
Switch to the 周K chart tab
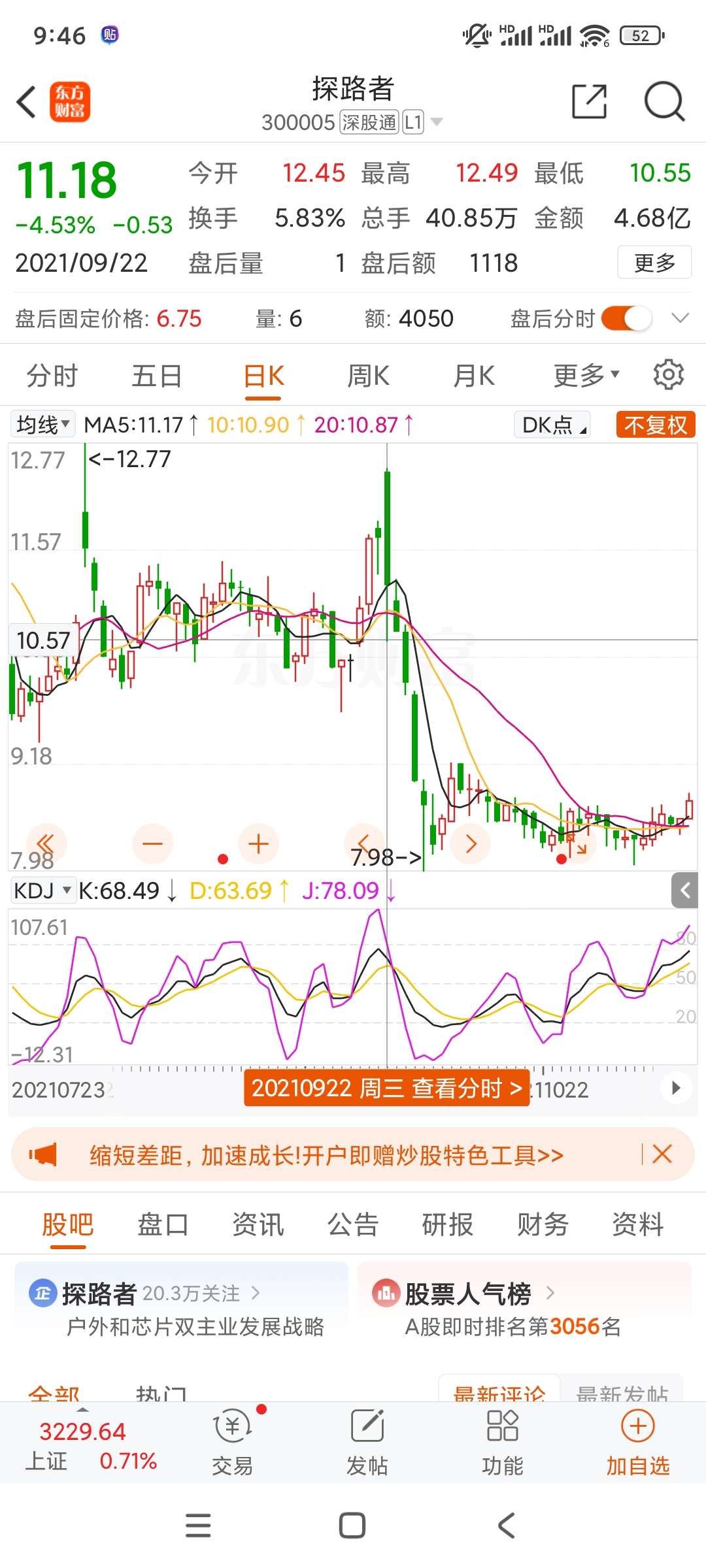pos(369,376)
